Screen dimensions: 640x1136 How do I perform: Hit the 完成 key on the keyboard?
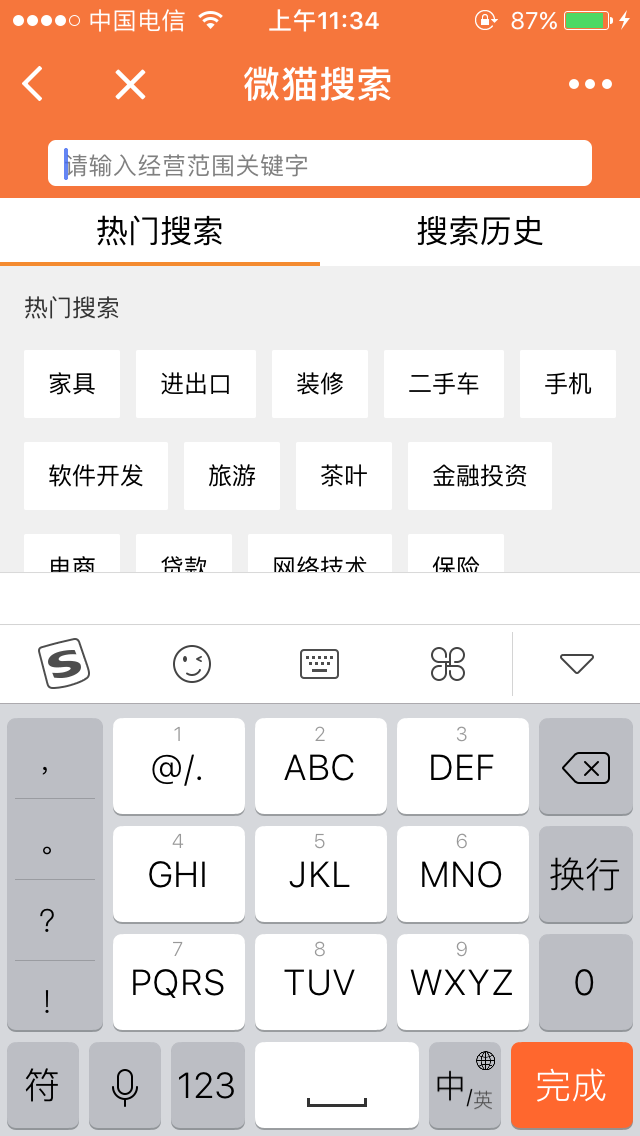(571, 1085)
